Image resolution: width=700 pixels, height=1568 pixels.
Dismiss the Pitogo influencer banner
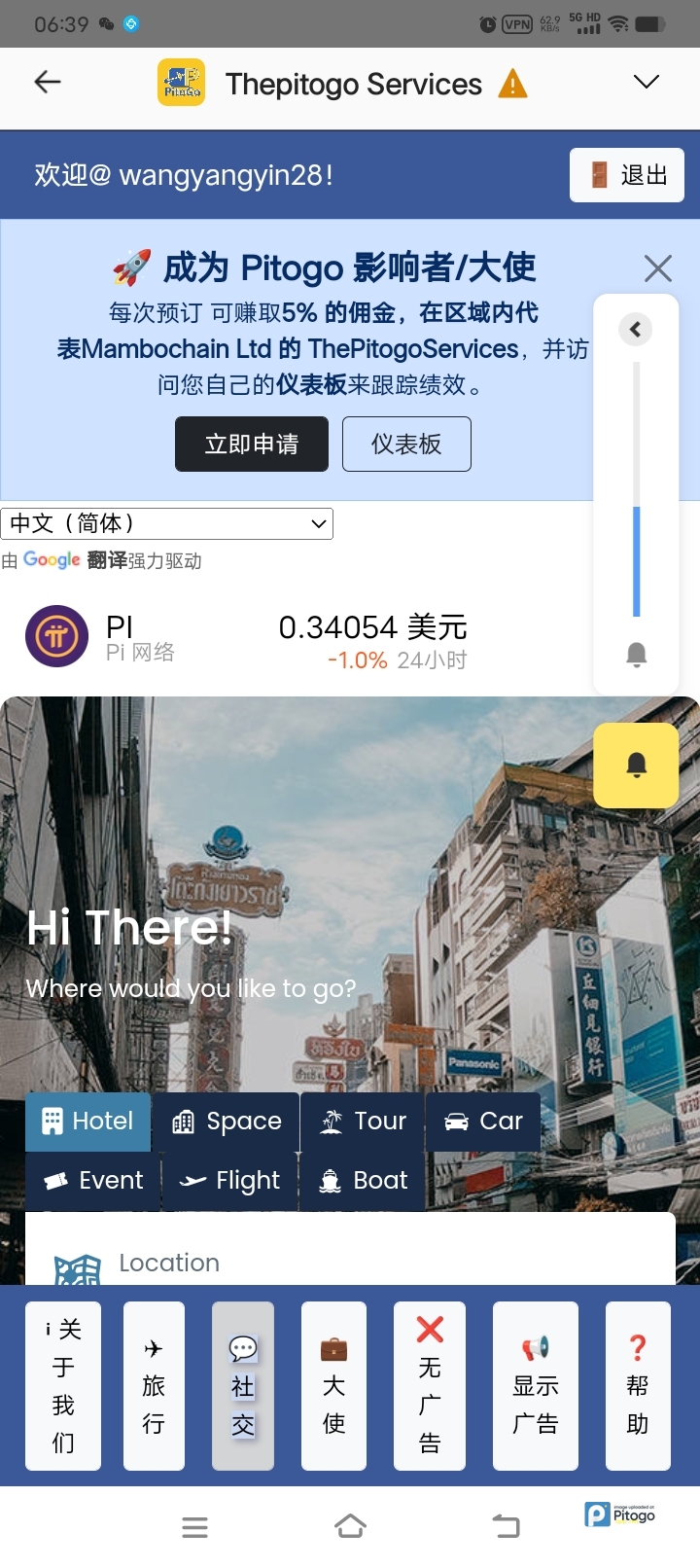tap(658, 268)
